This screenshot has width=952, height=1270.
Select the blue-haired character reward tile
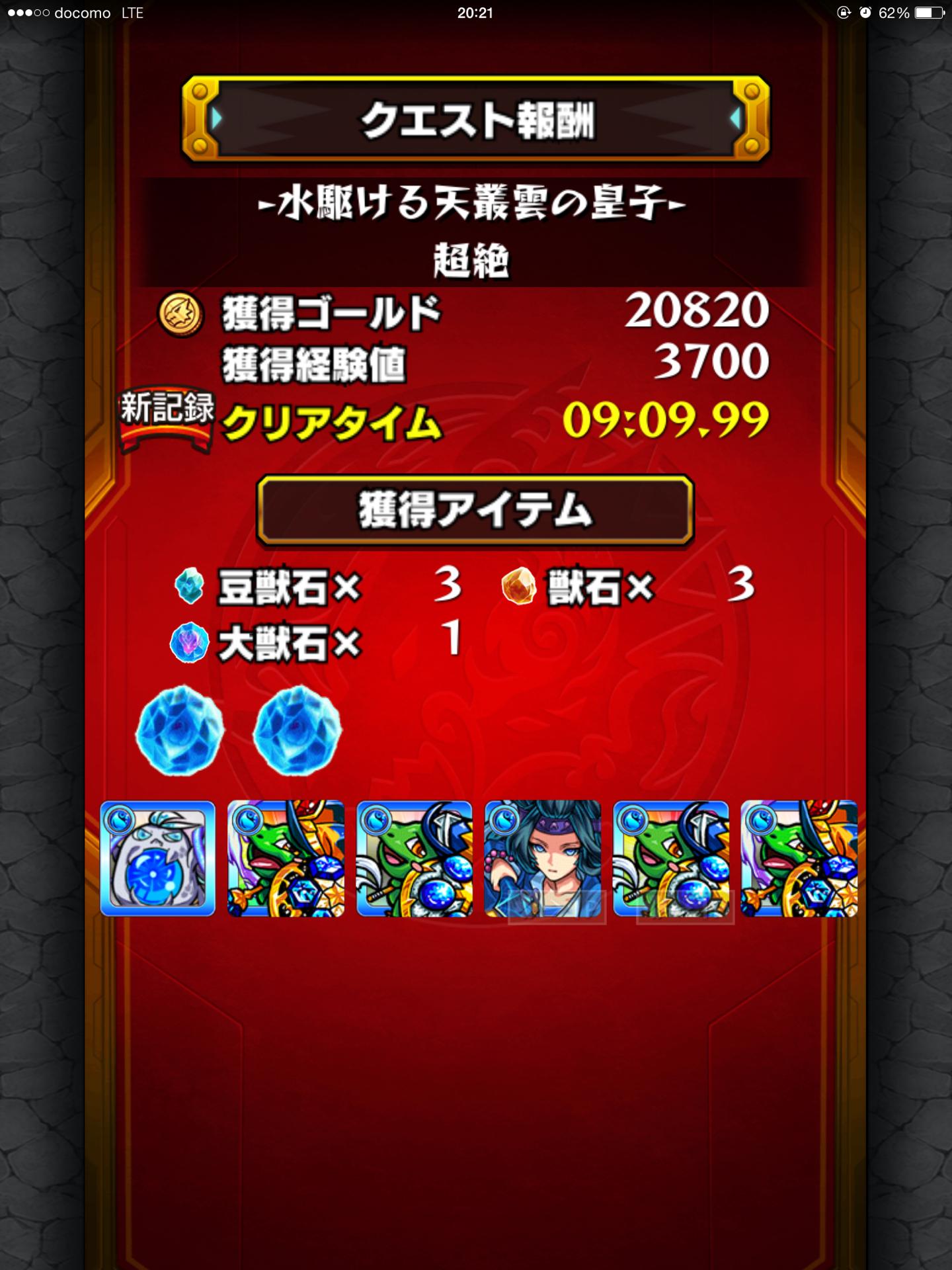click(543, 858)
